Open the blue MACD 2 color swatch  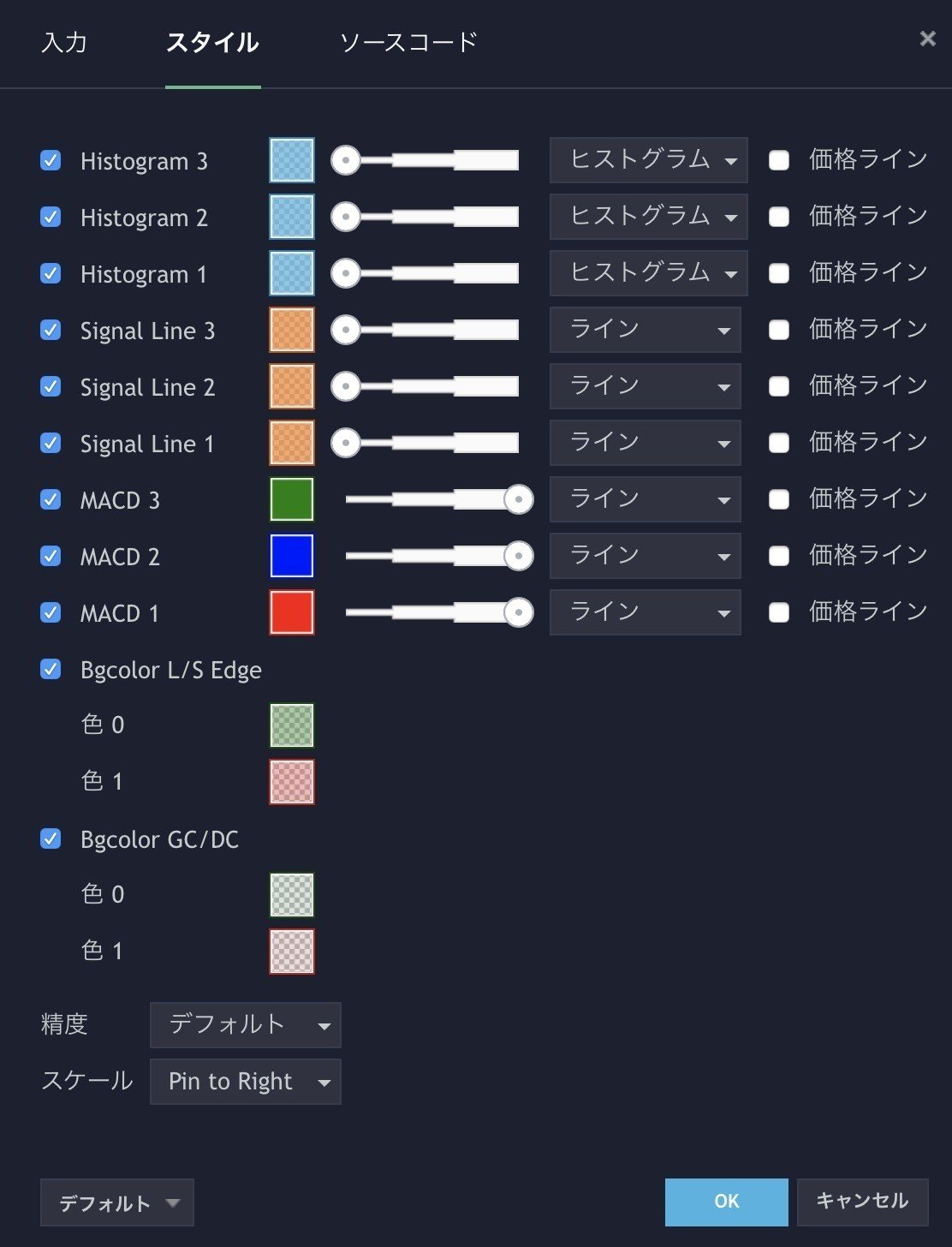[x=291, y=556]
